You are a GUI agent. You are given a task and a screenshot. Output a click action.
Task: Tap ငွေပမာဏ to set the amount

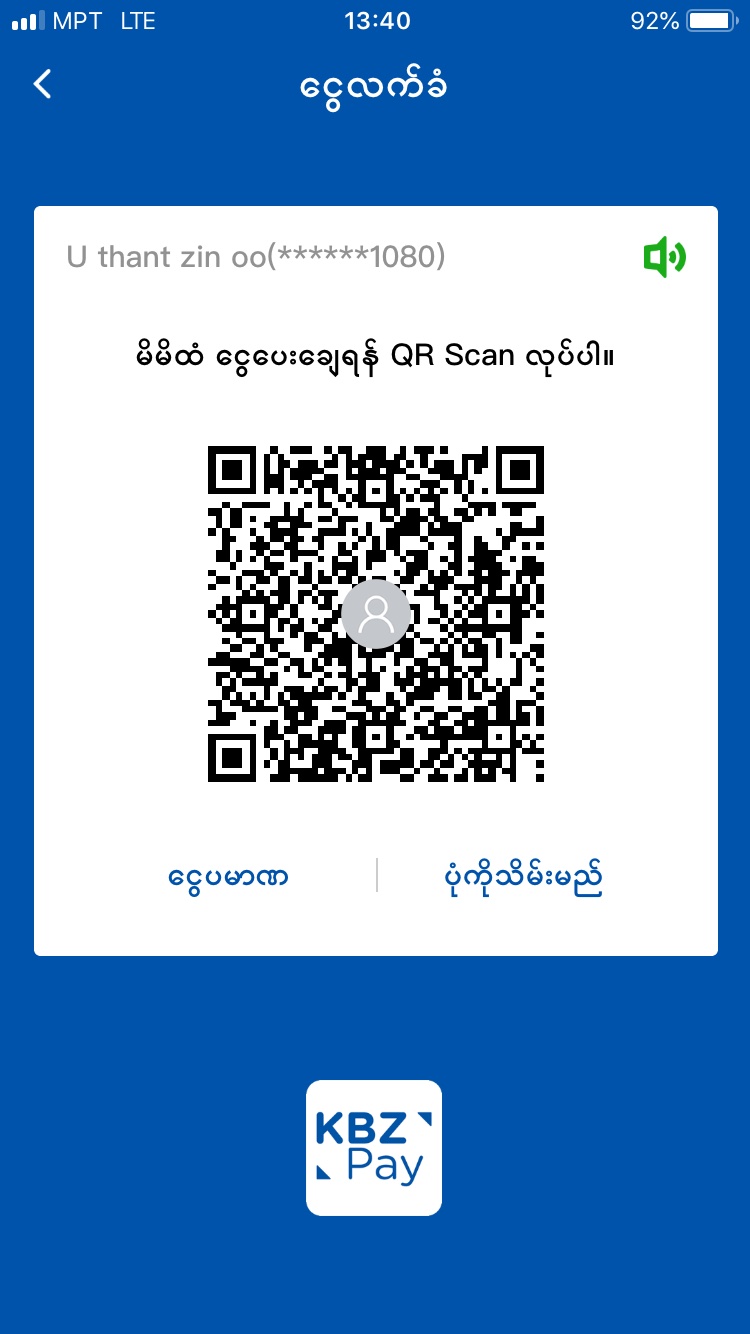[229, 877]
